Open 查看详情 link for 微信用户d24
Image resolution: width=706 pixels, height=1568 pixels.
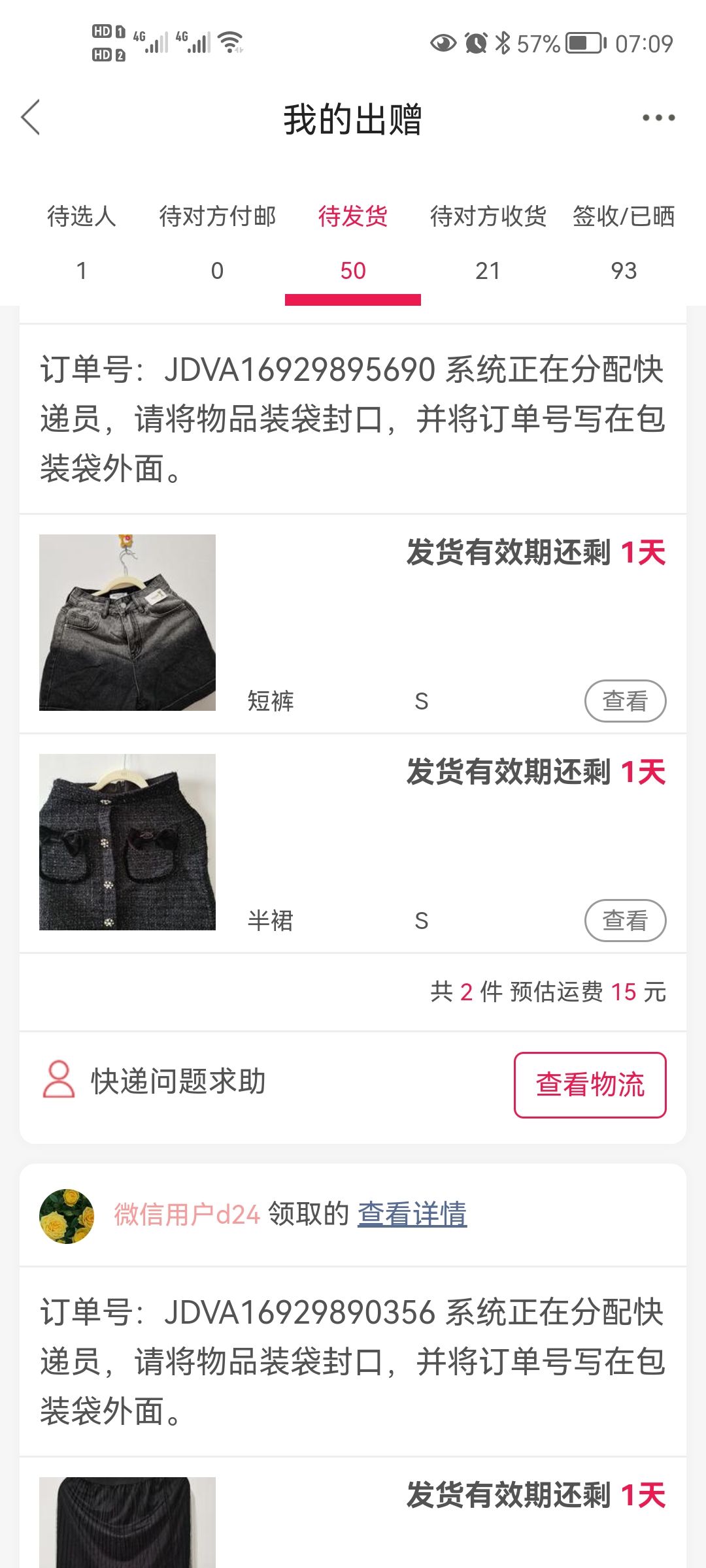412,1215
